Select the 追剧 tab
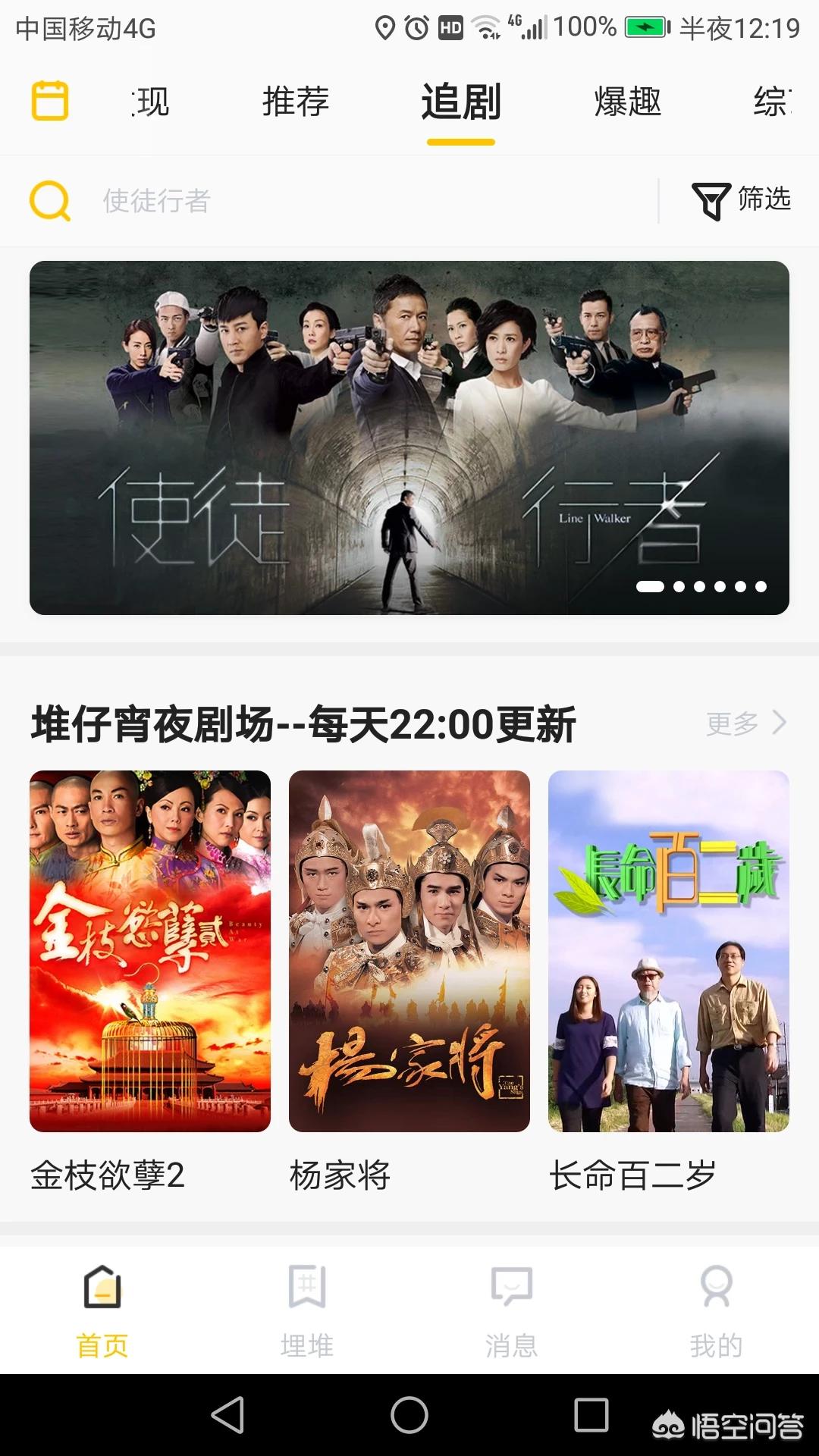This screenshot has height=1456, width=819. [461, 102]
